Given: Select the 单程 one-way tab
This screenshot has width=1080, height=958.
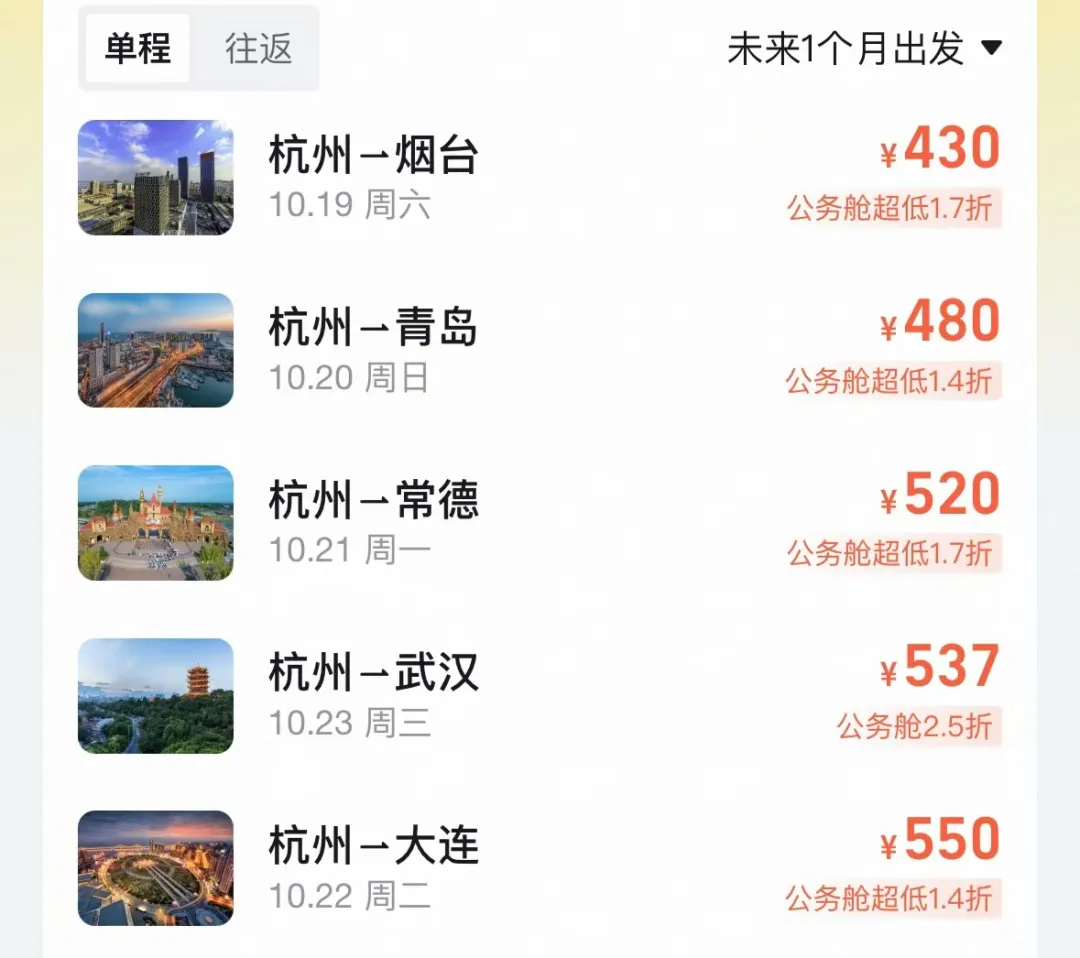Looking at the screenshot, I should (137, 49).
